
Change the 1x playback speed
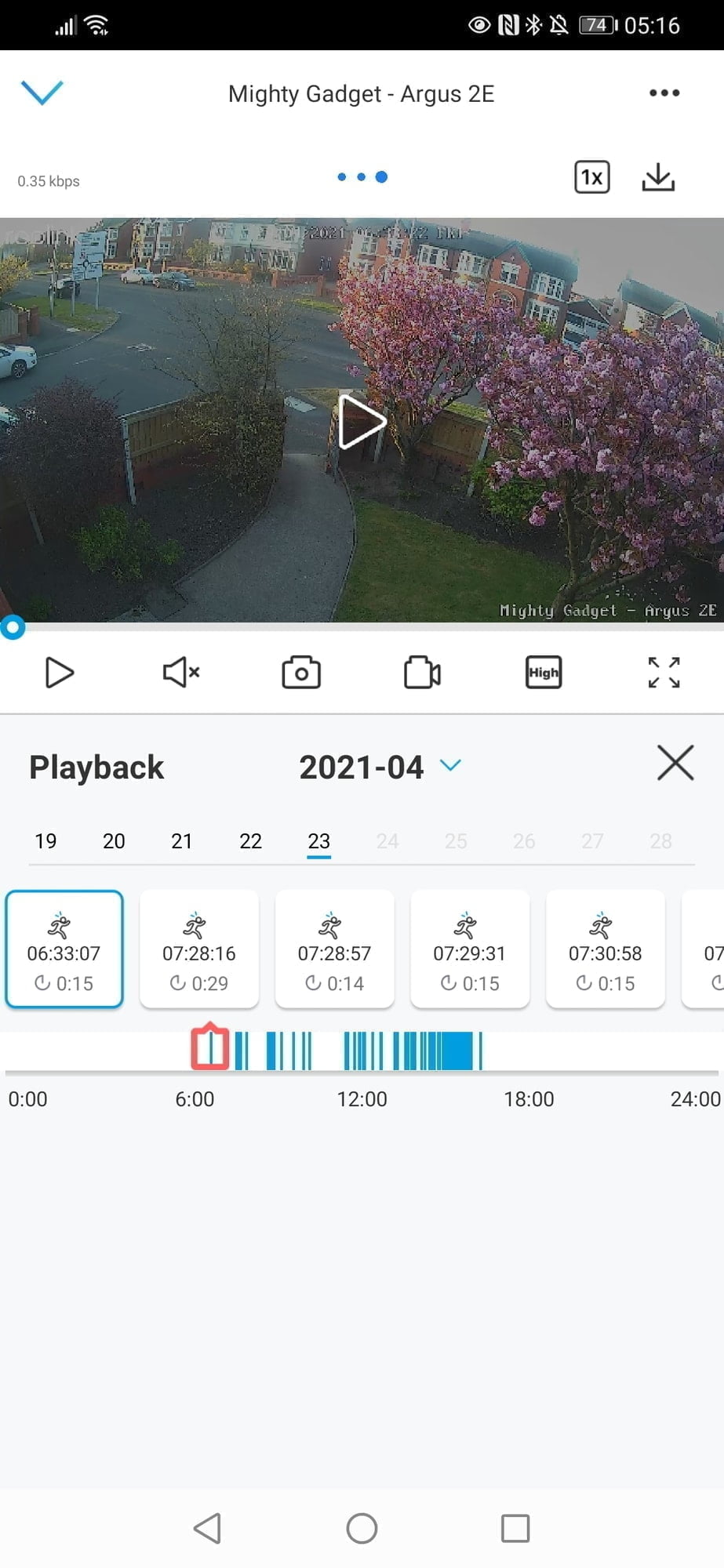pyautogui.click(x=591, y=177)
